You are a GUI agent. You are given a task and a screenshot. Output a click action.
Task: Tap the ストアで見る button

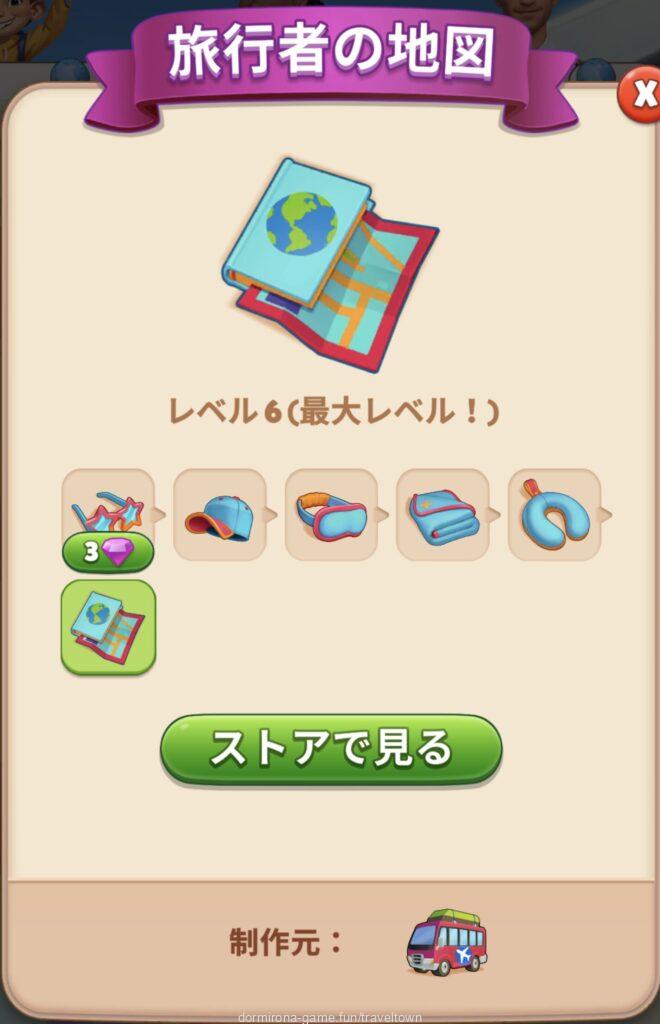click(x=331, y=749)
